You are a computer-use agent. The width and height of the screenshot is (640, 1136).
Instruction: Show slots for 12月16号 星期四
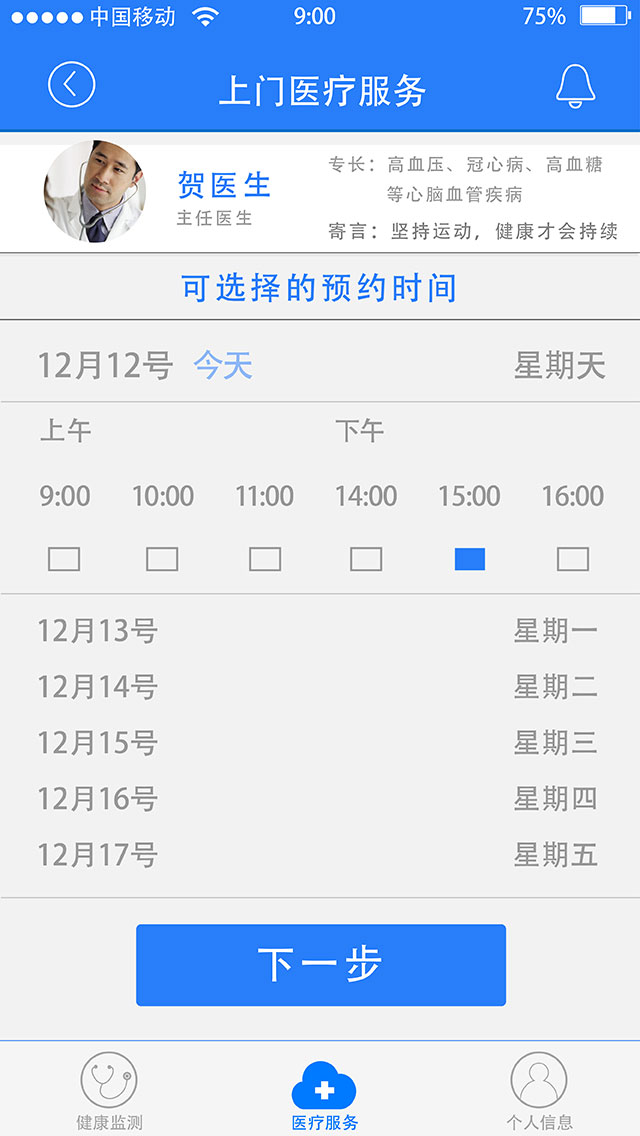point(320,798)
